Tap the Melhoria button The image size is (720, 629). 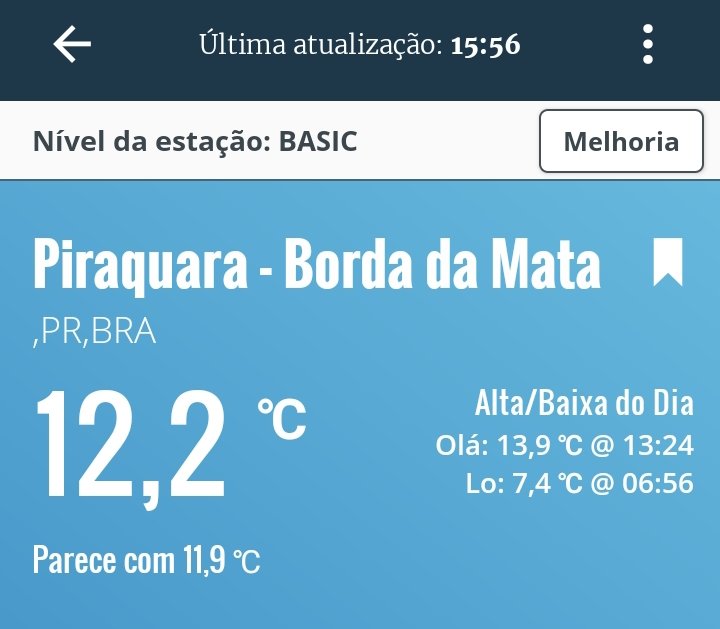tap(621, 141)
